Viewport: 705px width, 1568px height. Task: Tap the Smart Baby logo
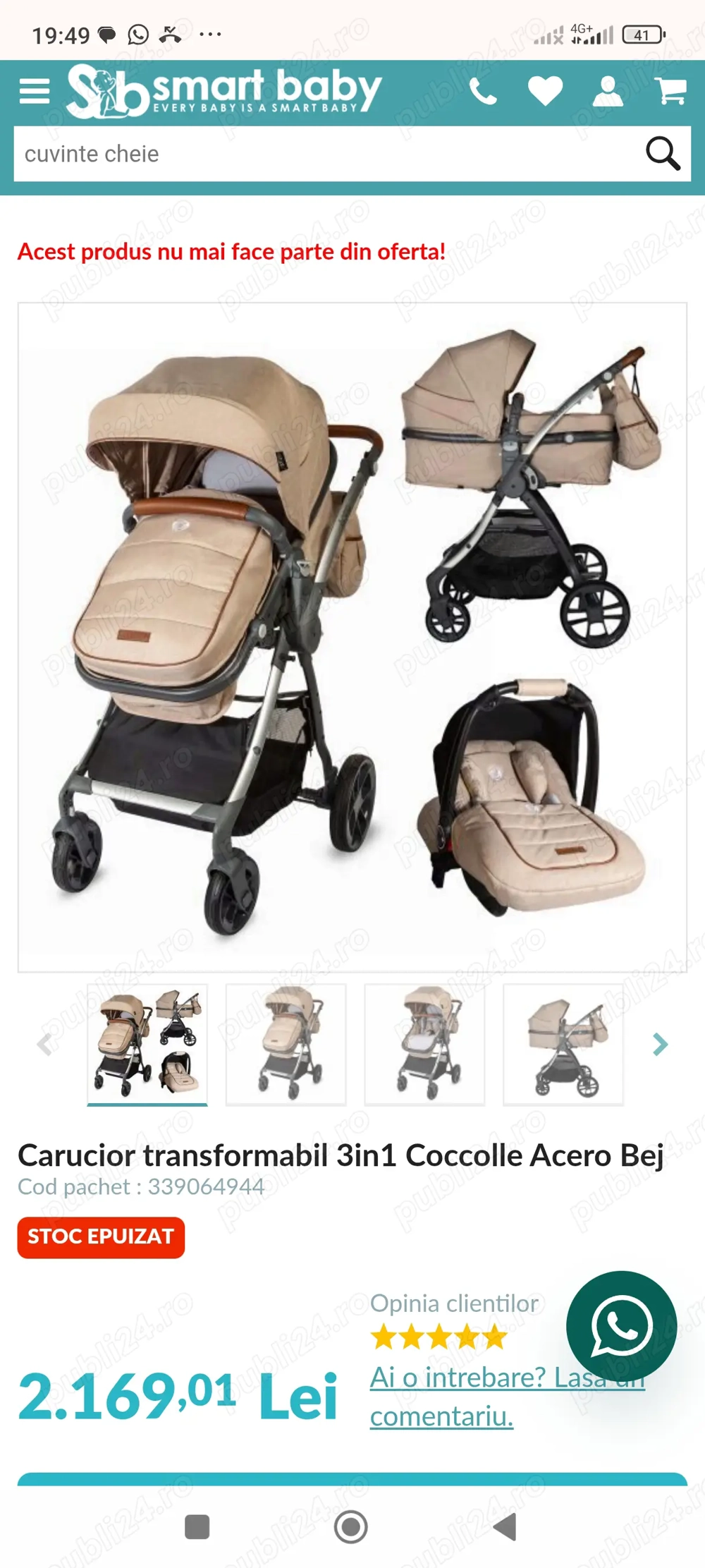224,91
